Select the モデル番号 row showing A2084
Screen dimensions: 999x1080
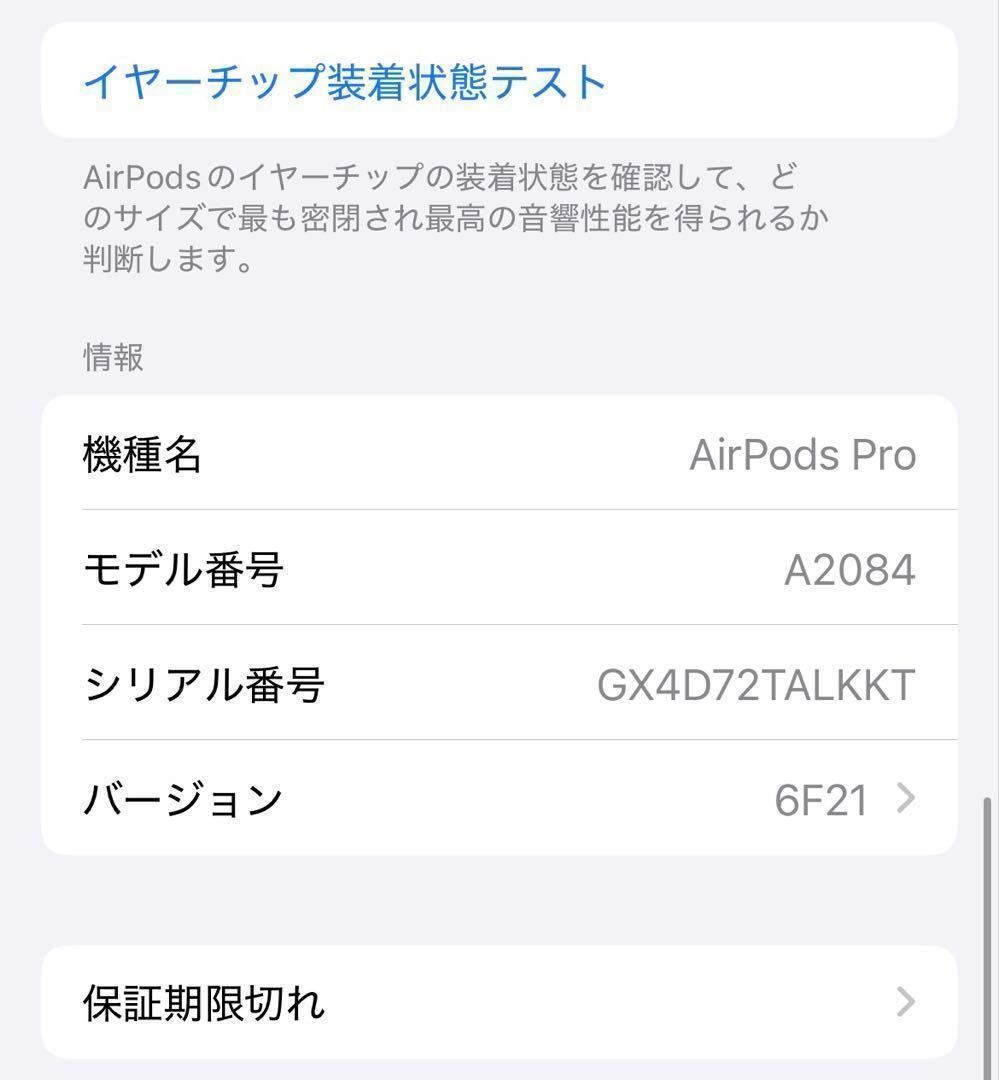point(500,569)
